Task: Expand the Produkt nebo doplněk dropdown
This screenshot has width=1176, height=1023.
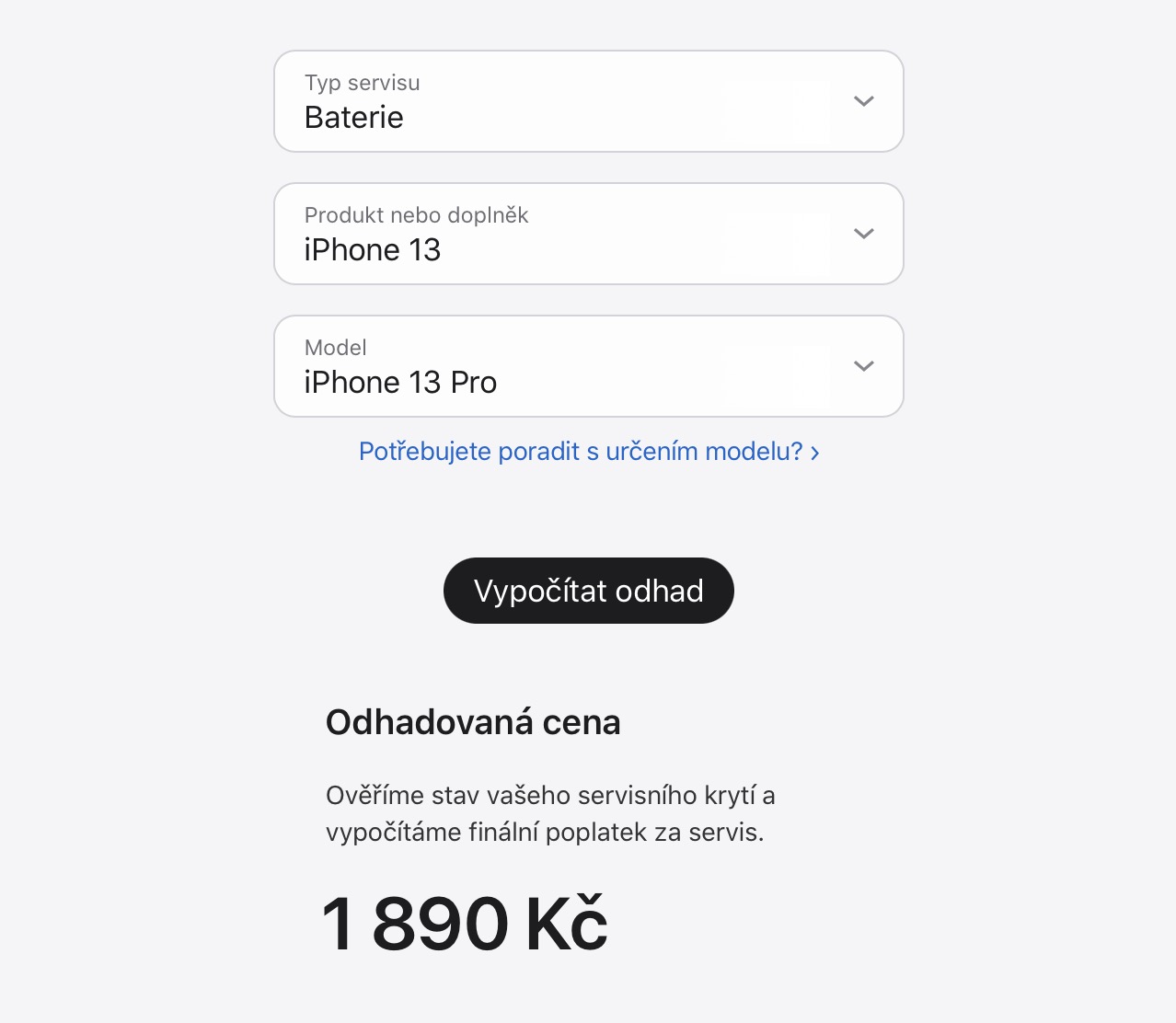Action: (588, 234)
